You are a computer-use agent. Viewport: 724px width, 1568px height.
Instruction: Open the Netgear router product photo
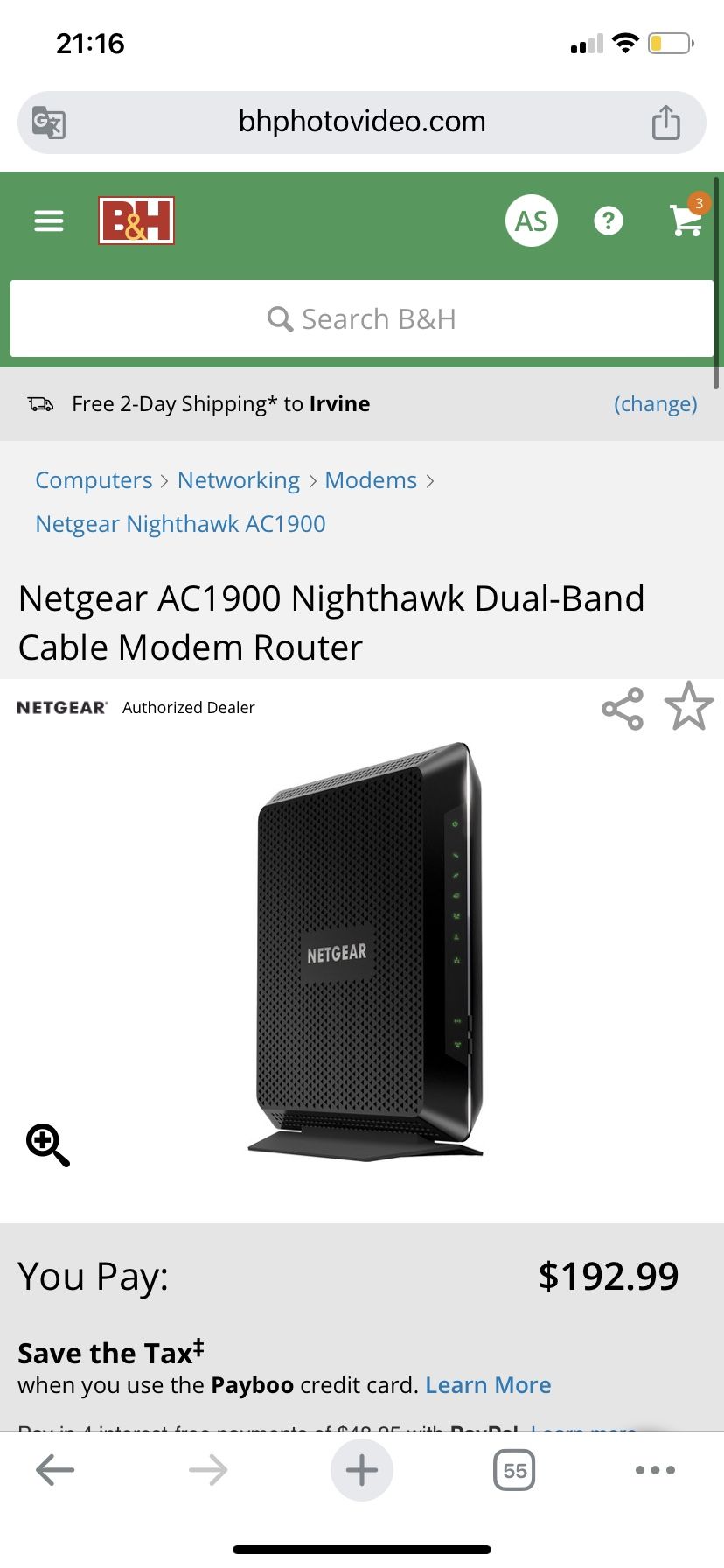click(x=367, y=954)
